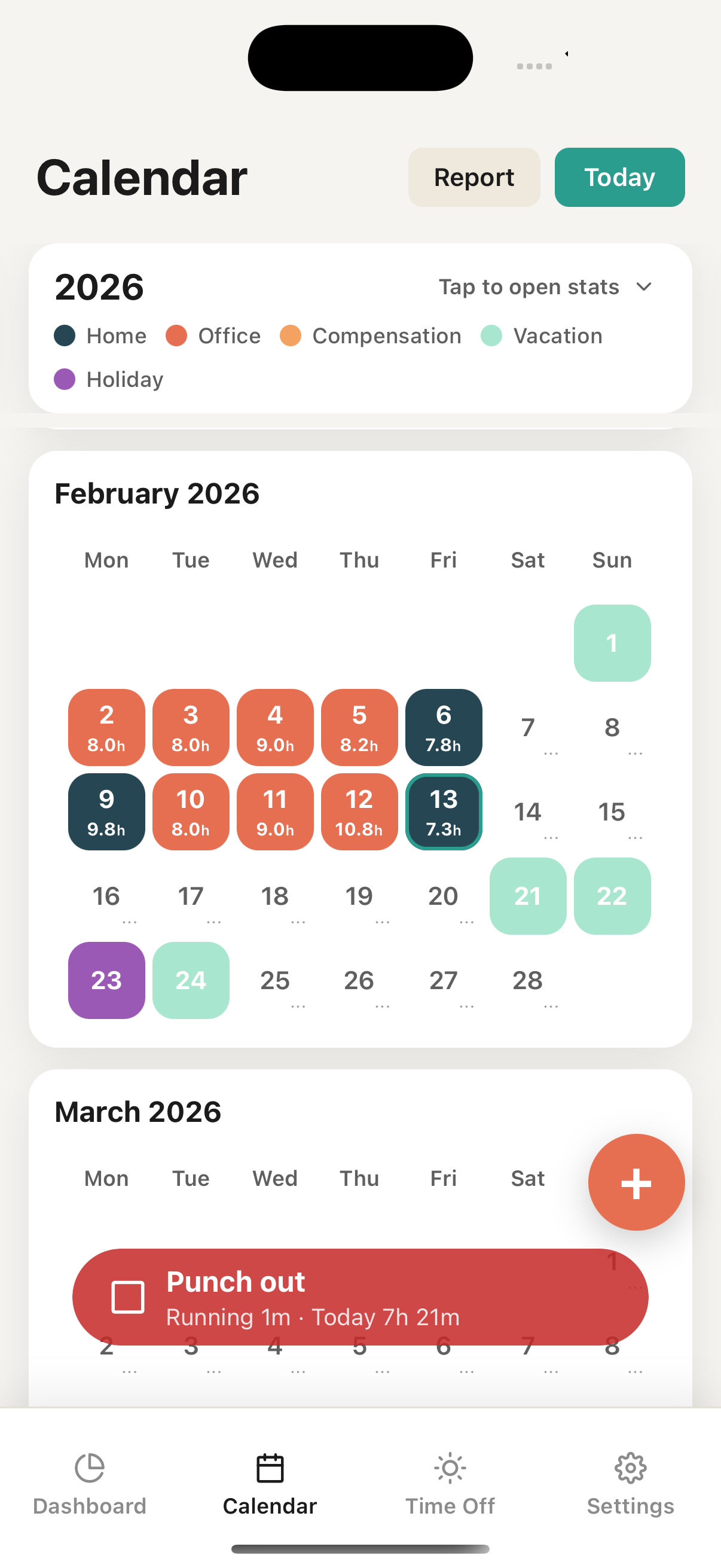
Task: Punch out of the running timer
Action: tap(359, 1297)
